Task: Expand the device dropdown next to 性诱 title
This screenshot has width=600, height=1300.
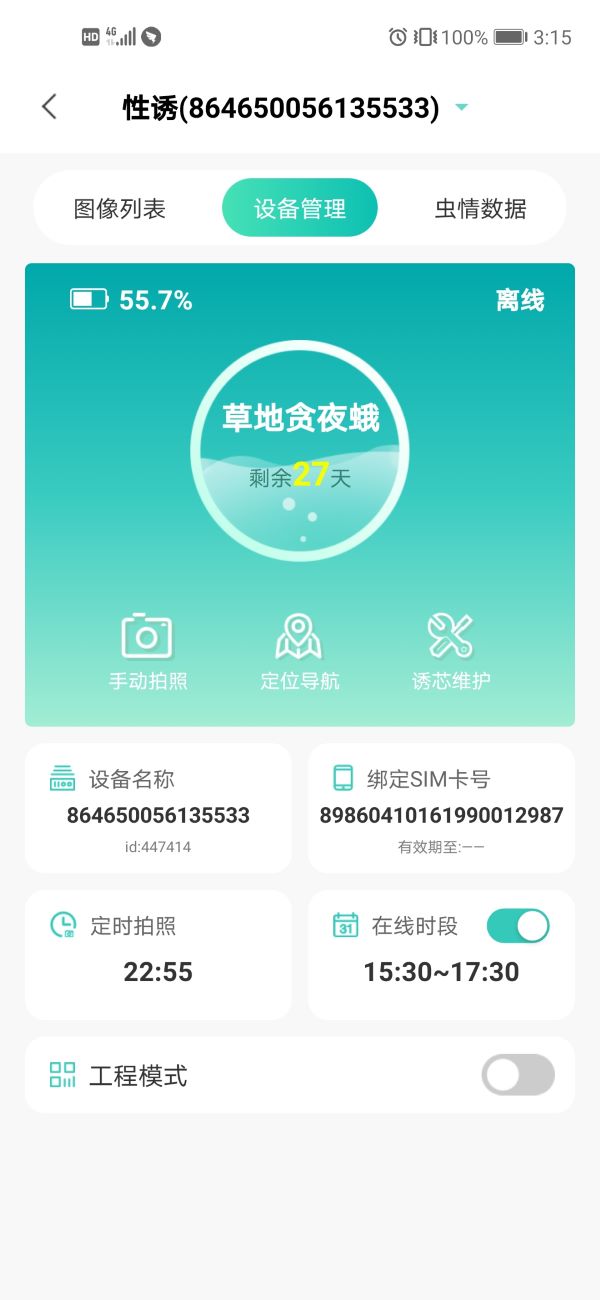Action: pos(461,107)
